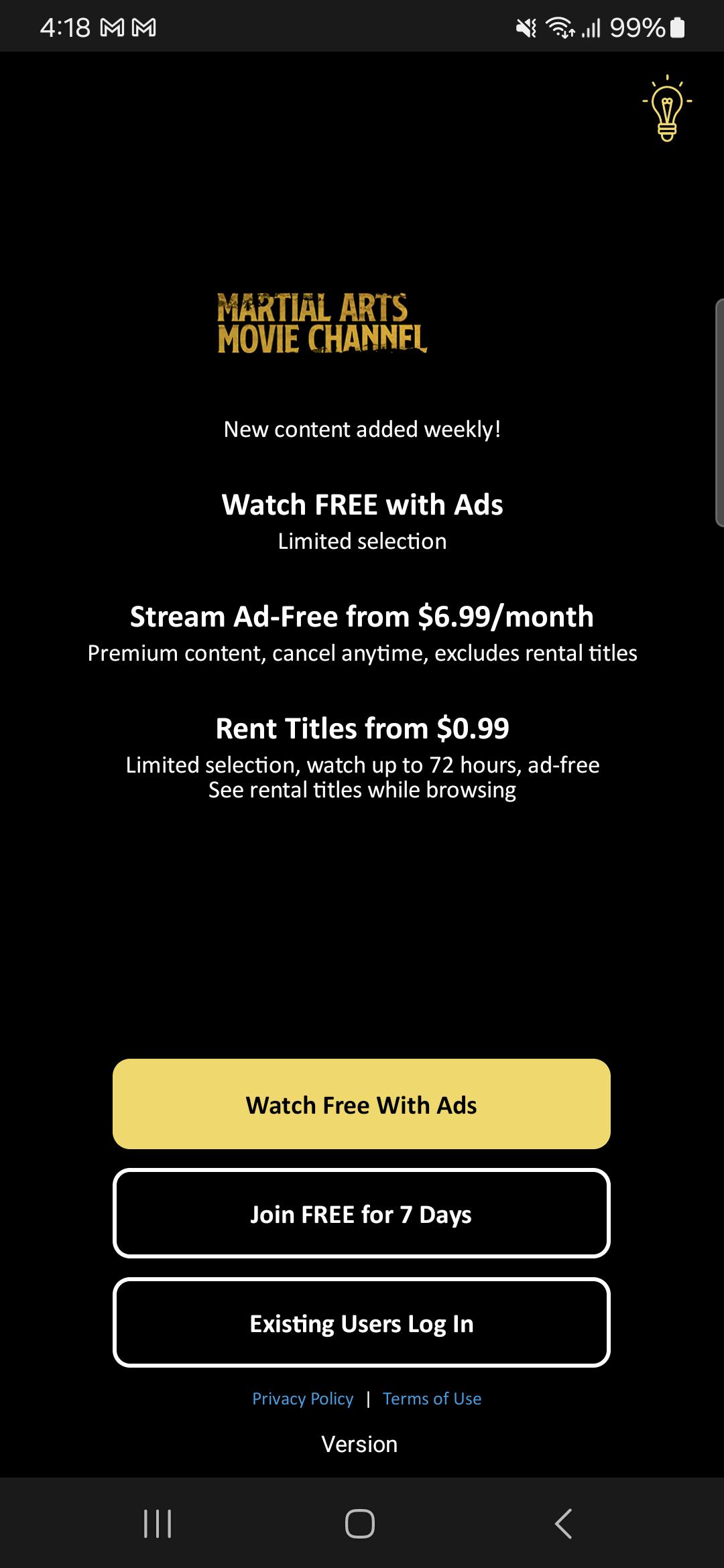Screen dimensions: 724x1568
Task: Open the recent apps view
Action: point(158,1523)
